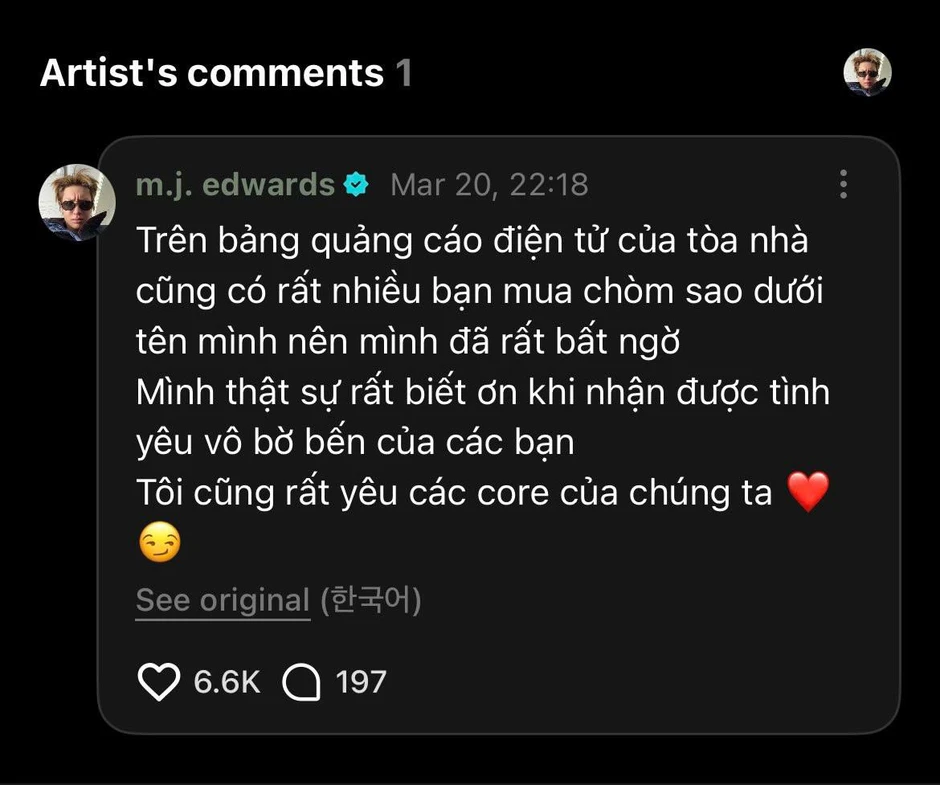Image resolution: width=940 pixels, height=785 pixels.
Task: Open m.j. edwards profile picture
Action: pyautogui.click(x=77, y=203)
